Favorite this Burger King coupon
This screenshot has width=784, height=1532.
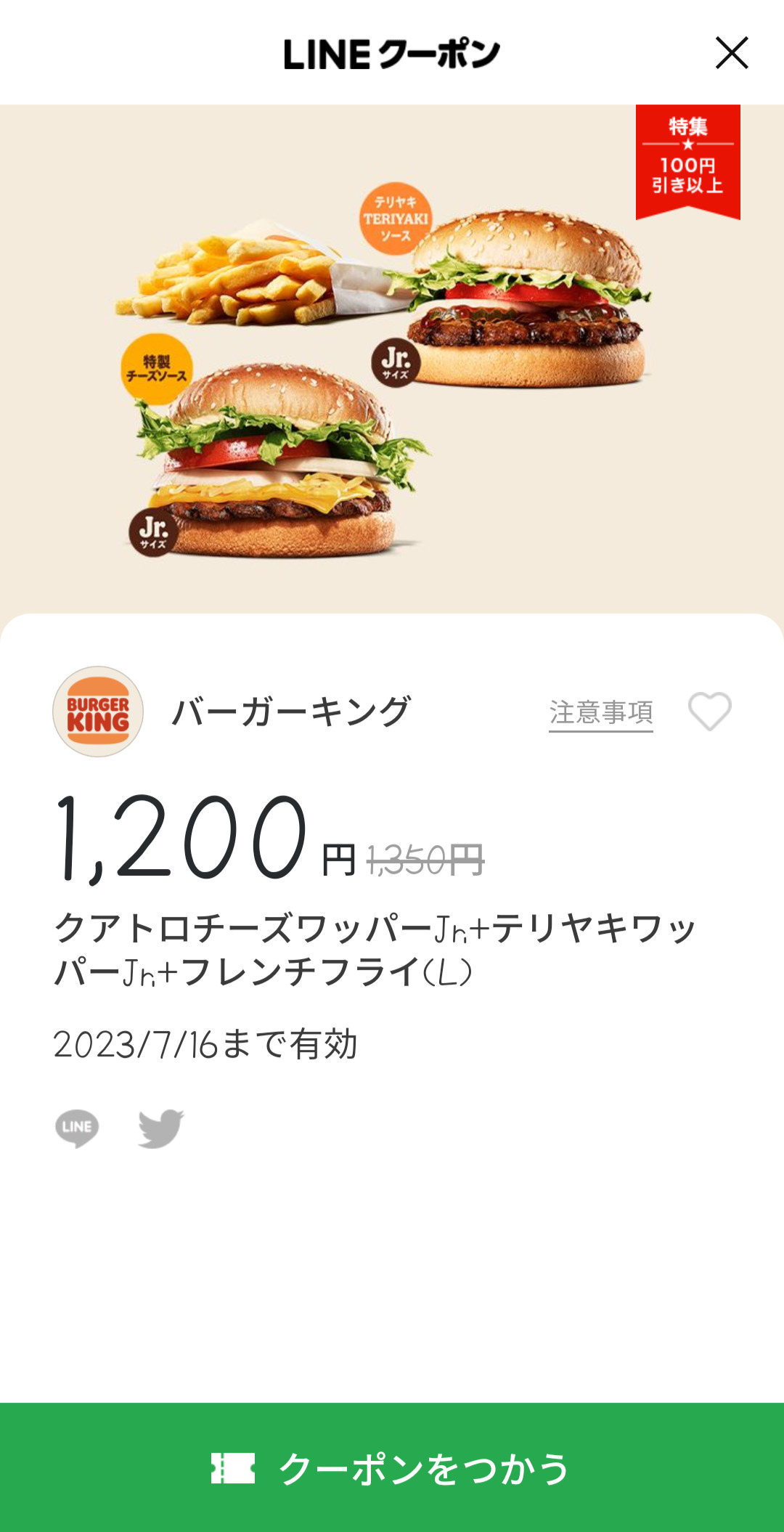coord(709,712)
